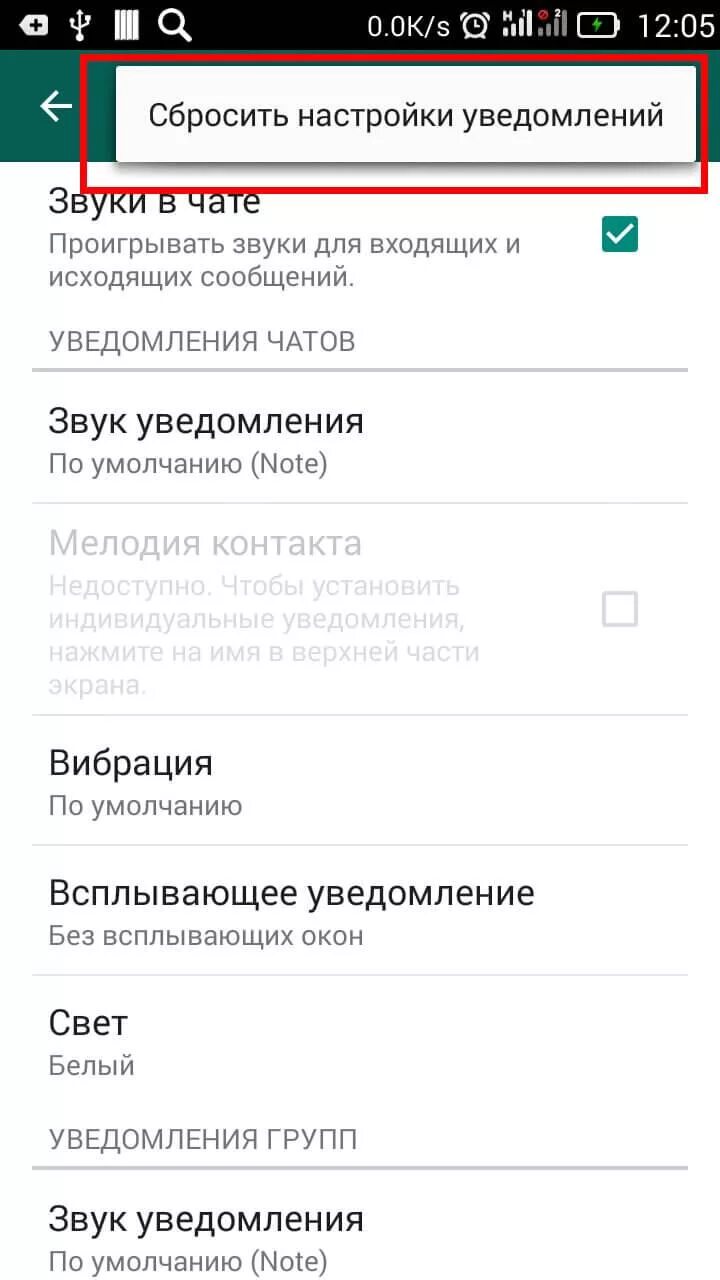The height and width of the screenshot is (1280, 720).
Task: Change the Свет notification light color
Action: click(360, 1041)
